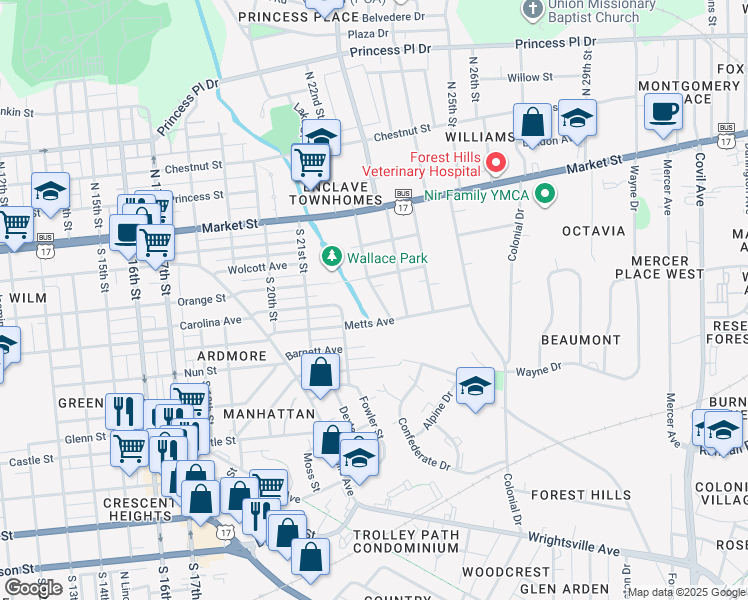748x600 pixels.
Task: Select the coffee cup marker near Montgomery
Action: 664,114
